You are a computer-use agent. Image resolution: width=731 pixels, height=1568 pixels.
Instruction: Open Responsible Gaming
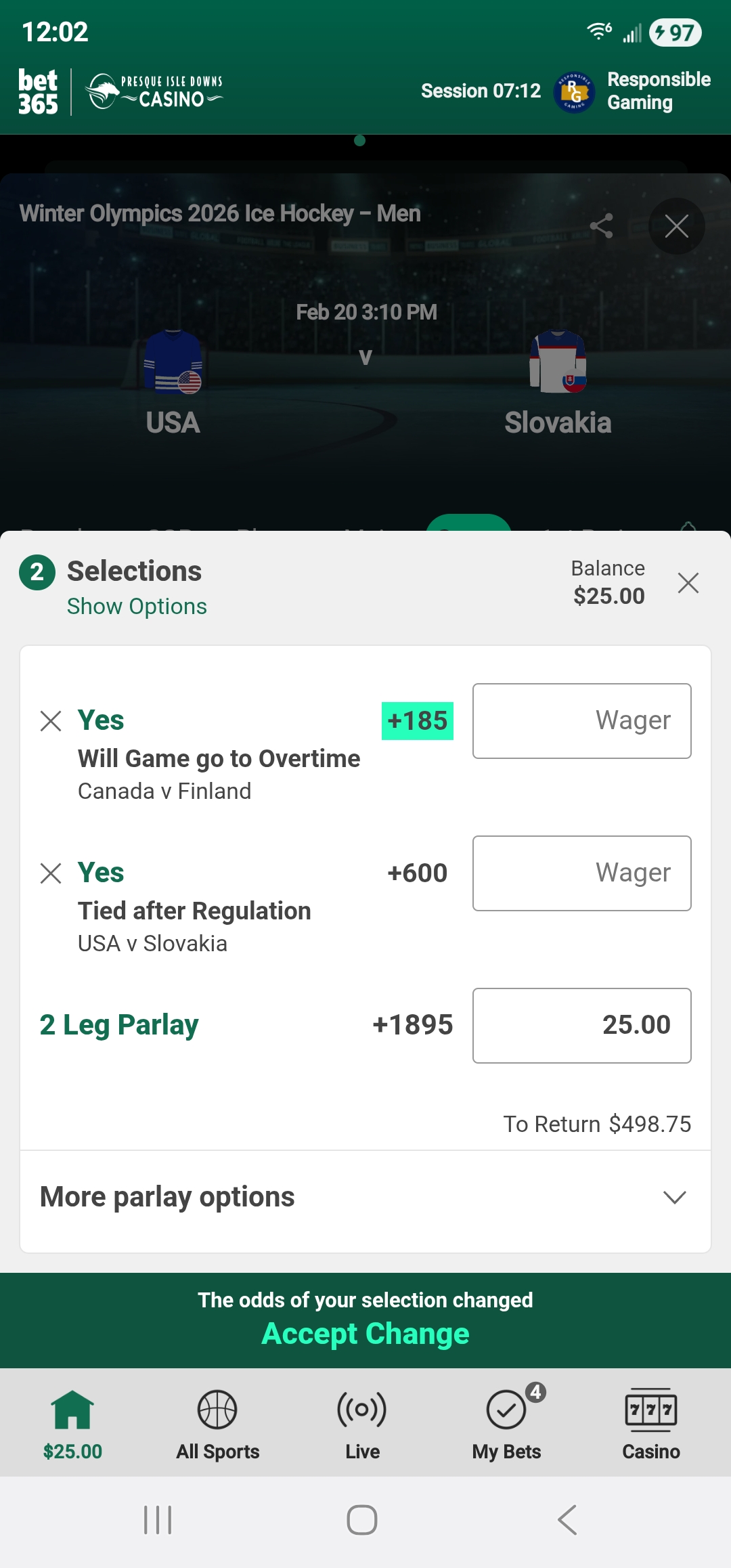(633, 91)
